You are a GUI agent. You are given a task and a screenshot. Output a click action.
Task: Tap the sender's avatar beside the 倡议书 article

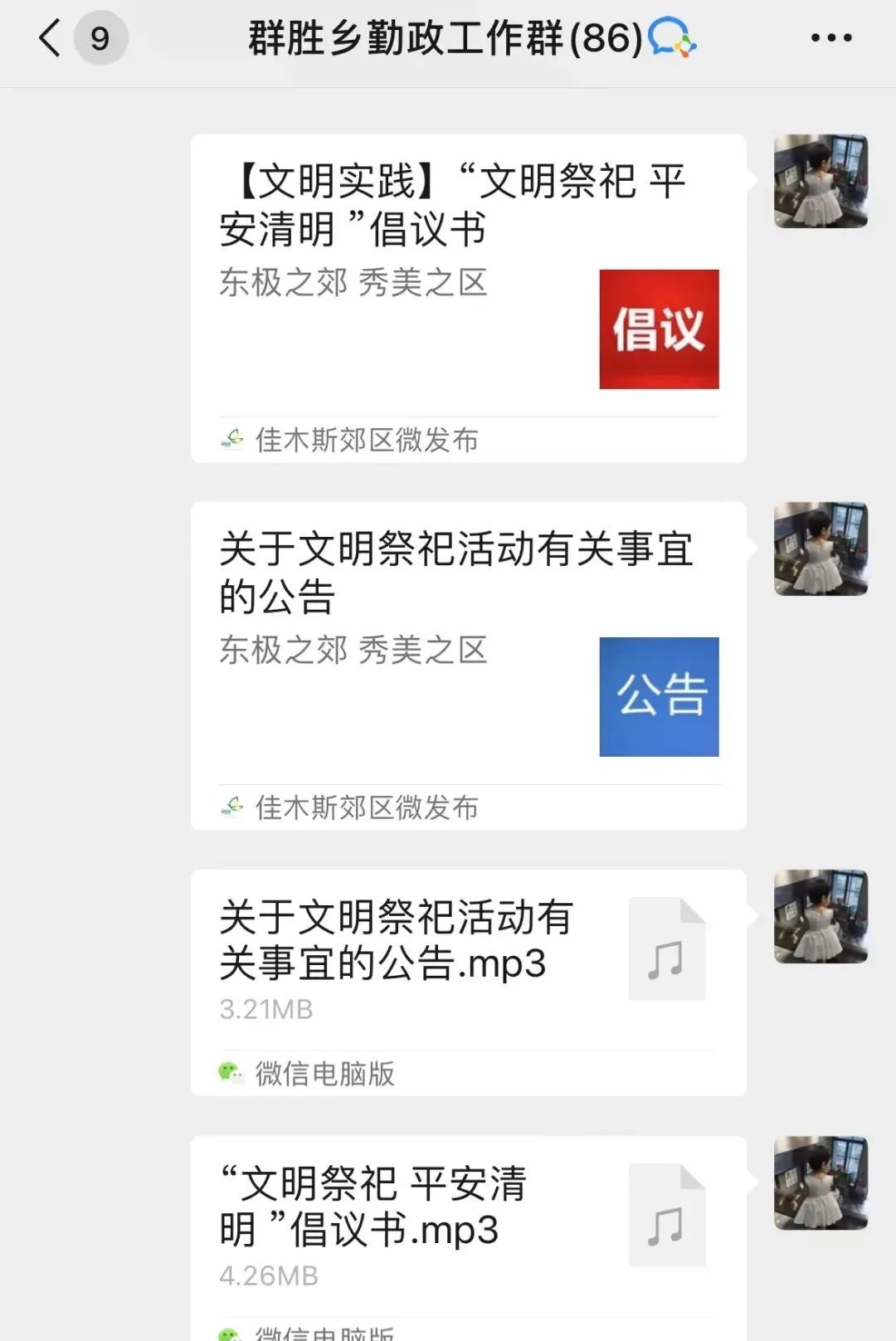(x=821, y=181)
